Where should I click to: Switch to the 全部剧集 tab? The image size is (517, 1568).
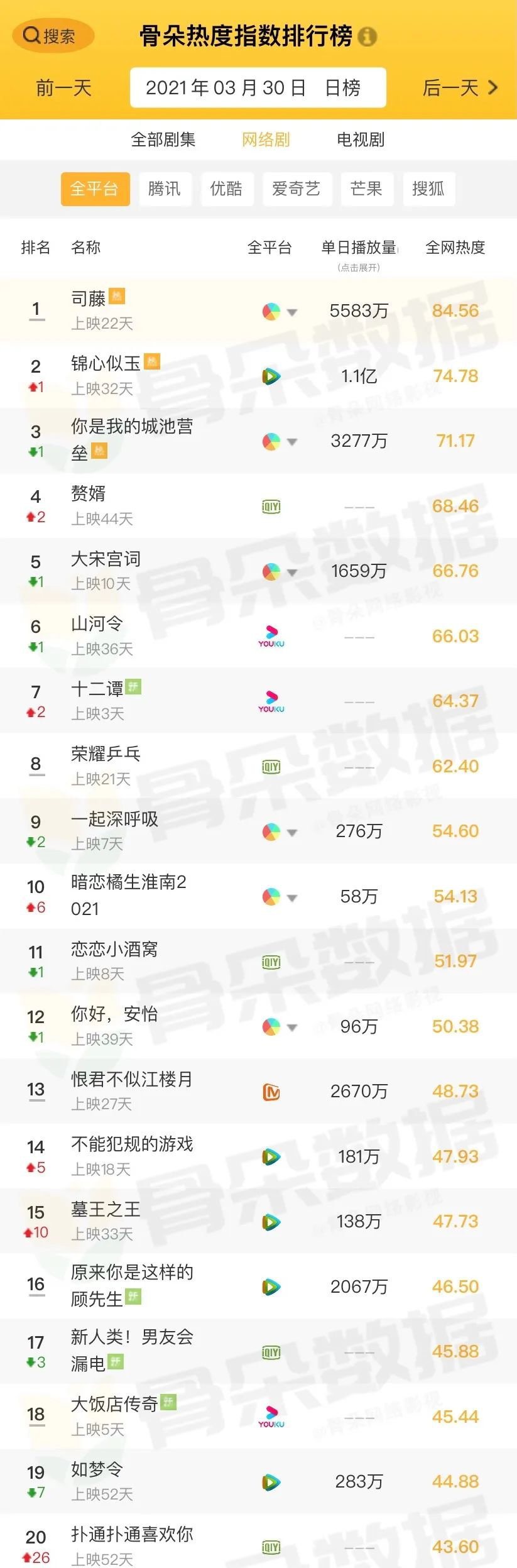pos(163,140)
